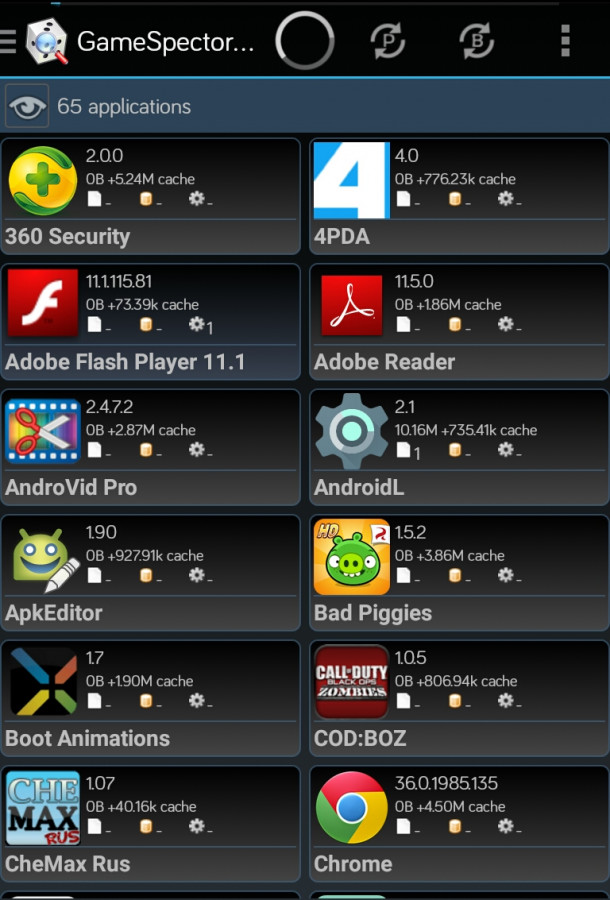
Task: Open the navigation drawer menu
Action: click(x=10, y=41)
